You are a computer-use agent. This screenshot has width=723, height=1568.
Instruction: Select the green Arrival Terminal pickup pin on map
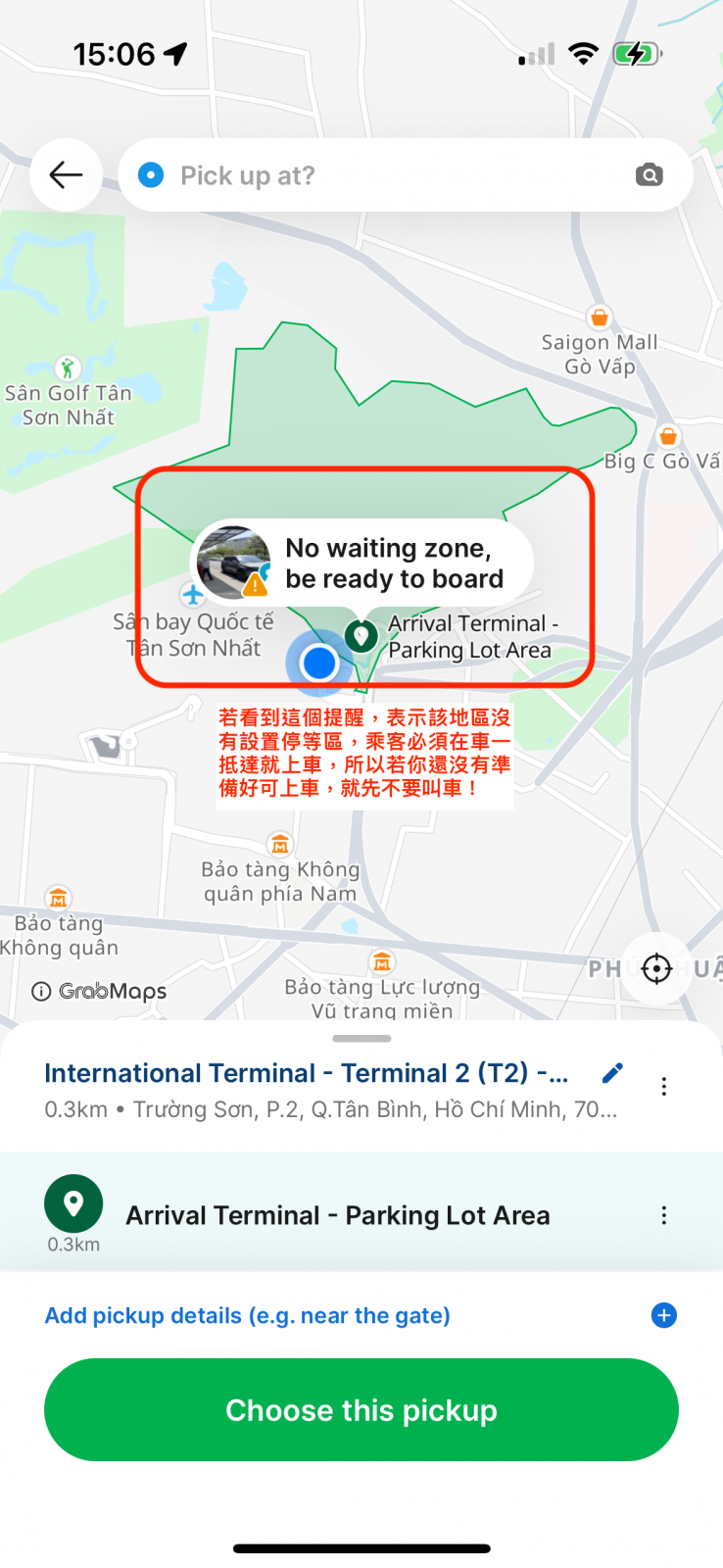361,635
